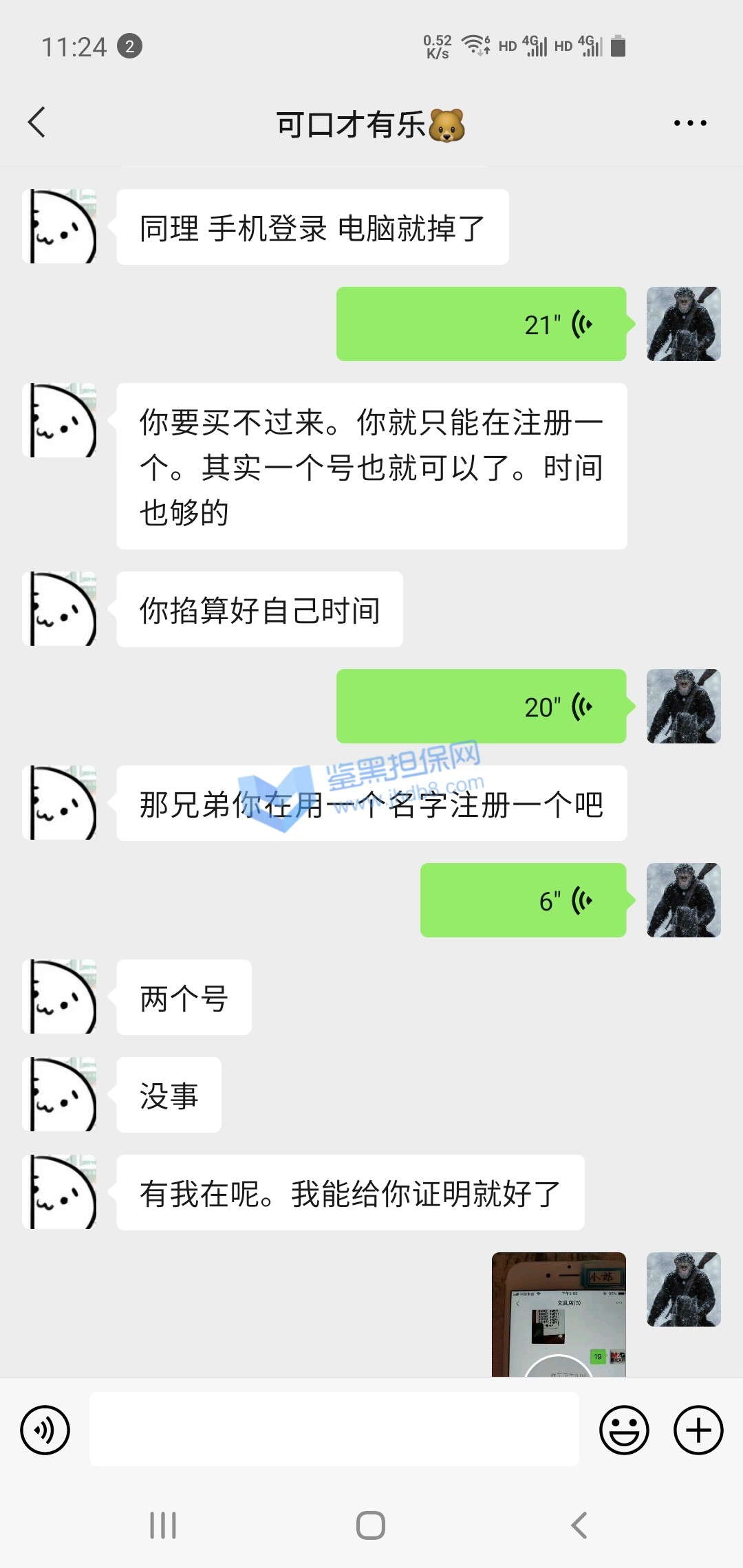
Task: Play the 20-second voice message
Action: click(x=481, y=706)
